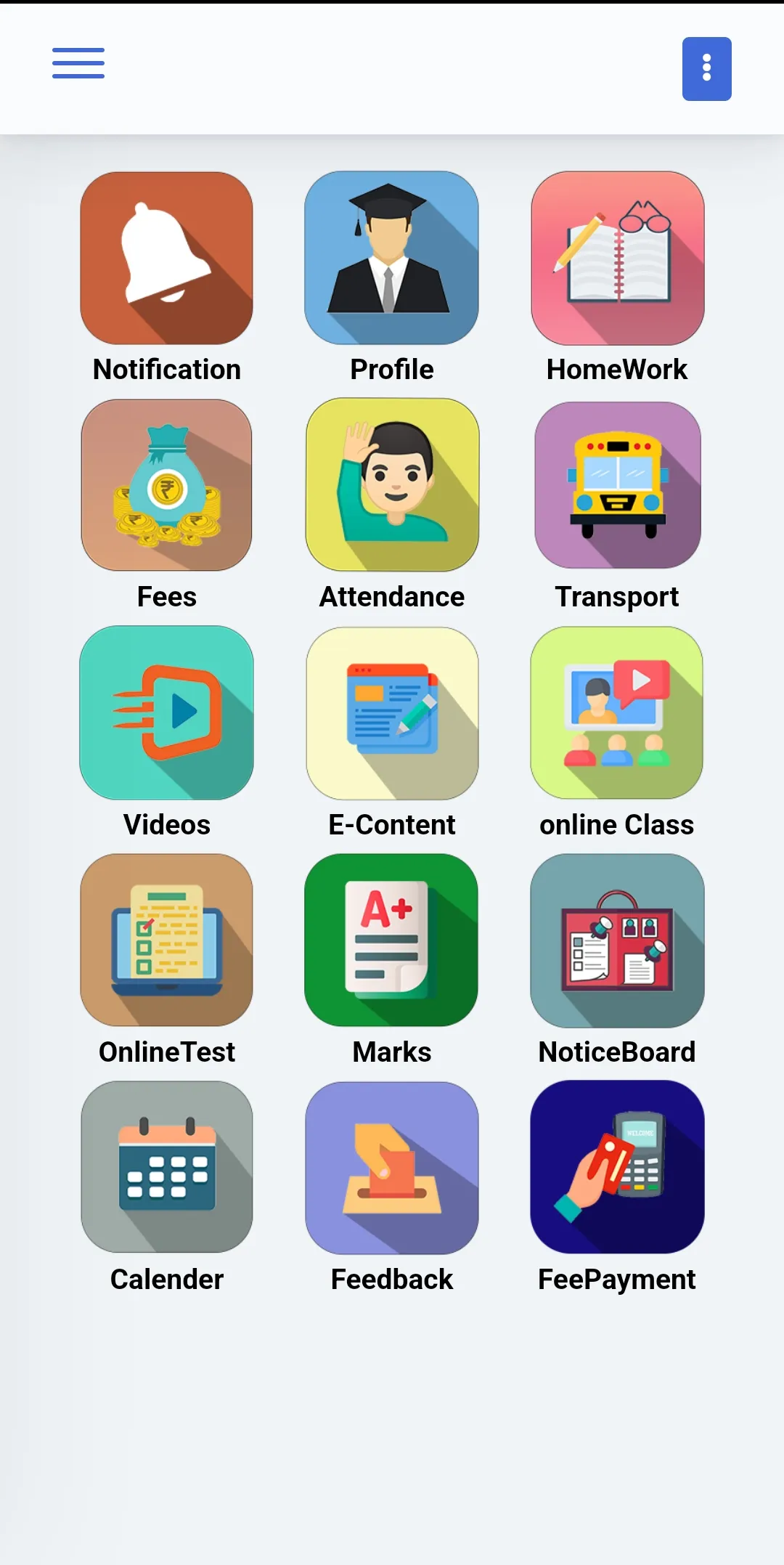Open the three-dot overflow menu
The image size is (784, 1565).
[x=706, y=68]
